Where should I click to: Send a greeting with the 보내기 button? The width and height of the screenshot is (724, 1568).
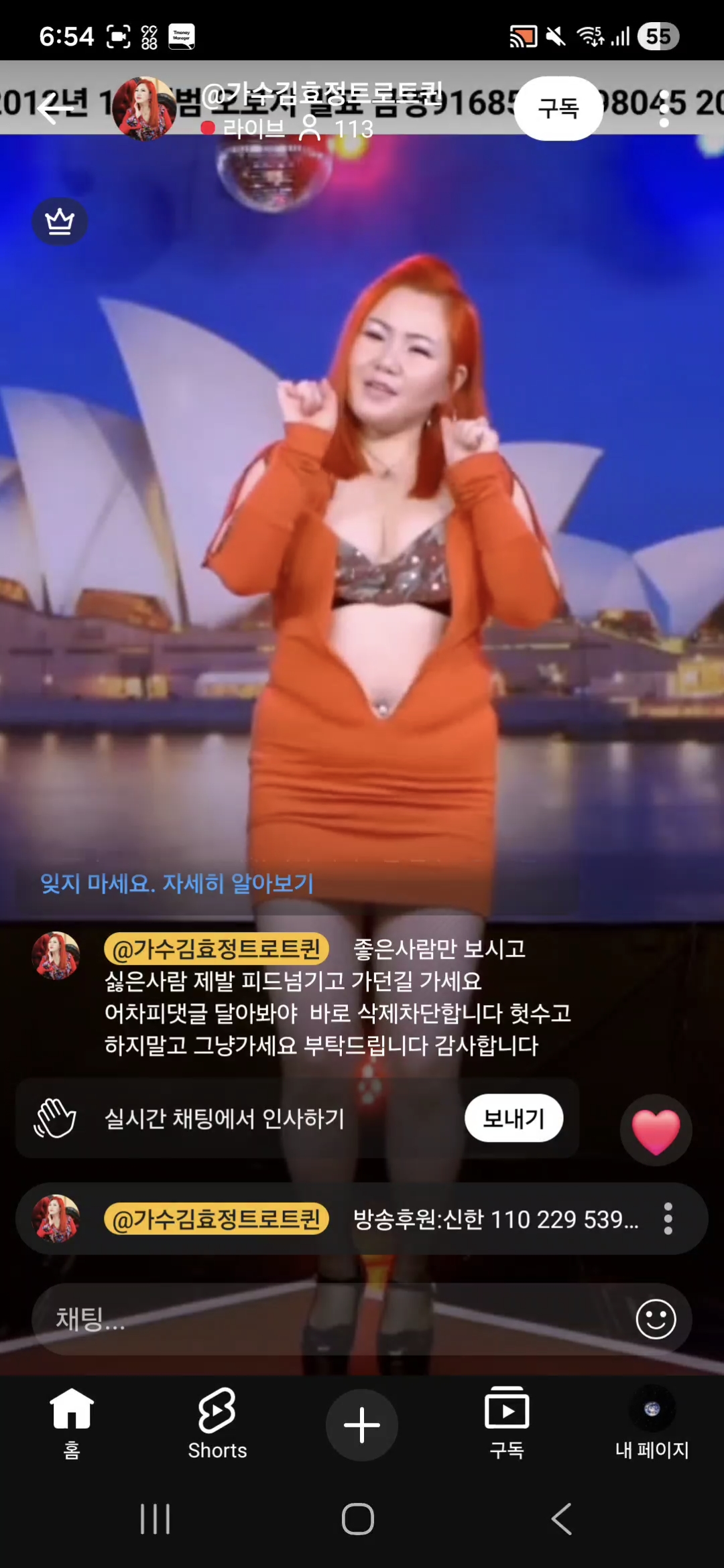(514, 1118)
